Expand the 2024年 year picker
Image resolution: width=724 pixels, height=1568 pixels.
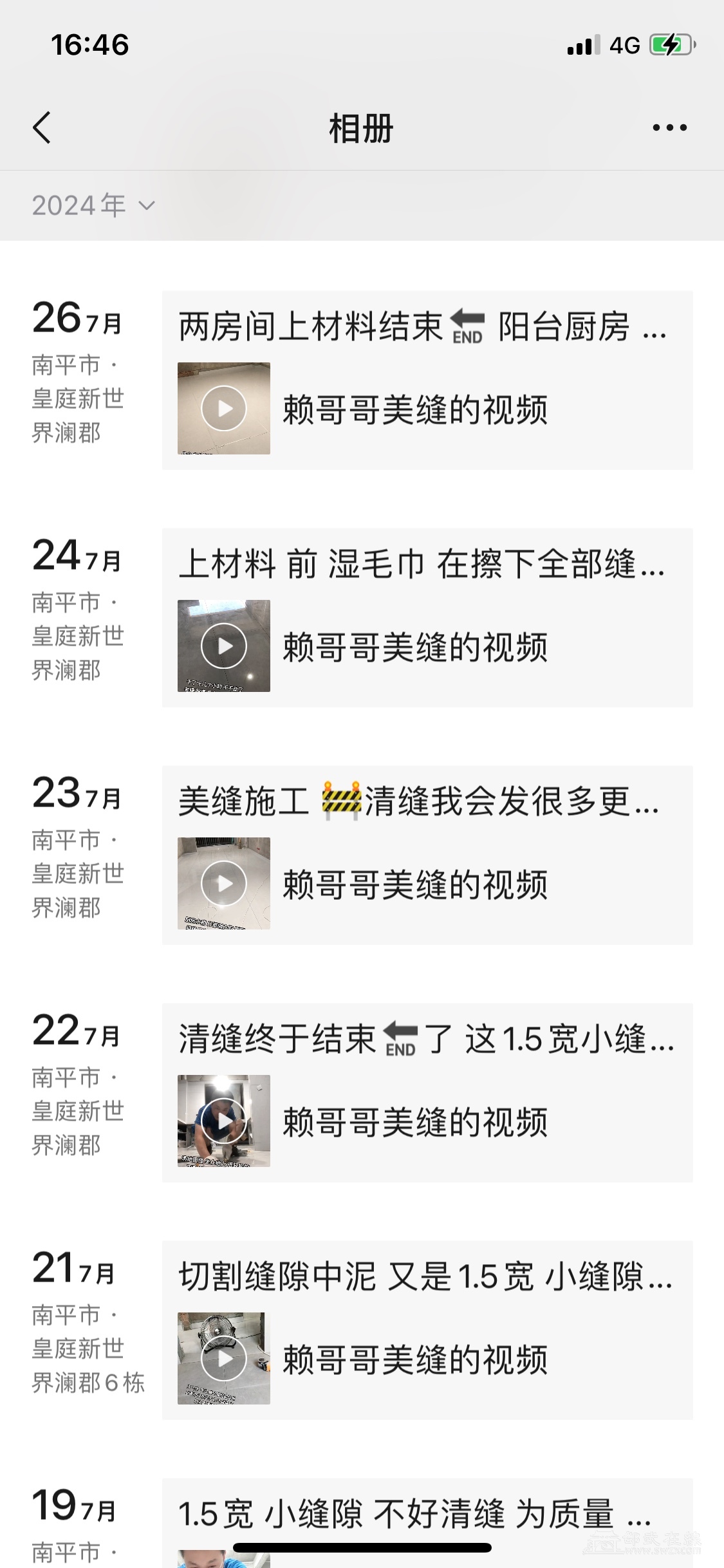click(x=93, y=206)
